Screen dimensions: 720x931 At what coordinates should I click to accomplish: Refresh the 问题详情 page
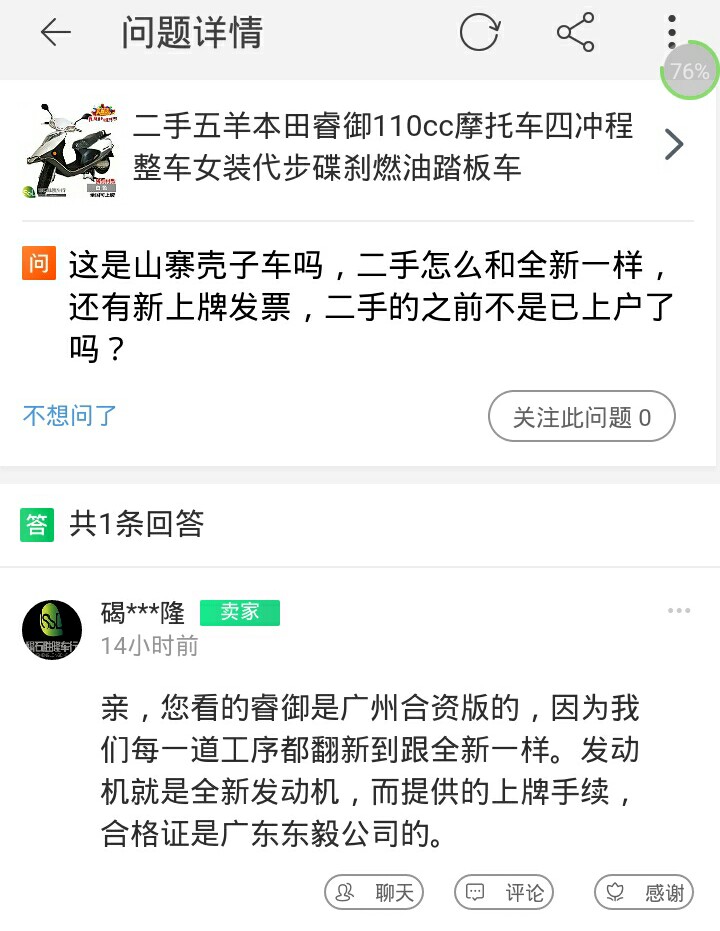coord(480,31)
